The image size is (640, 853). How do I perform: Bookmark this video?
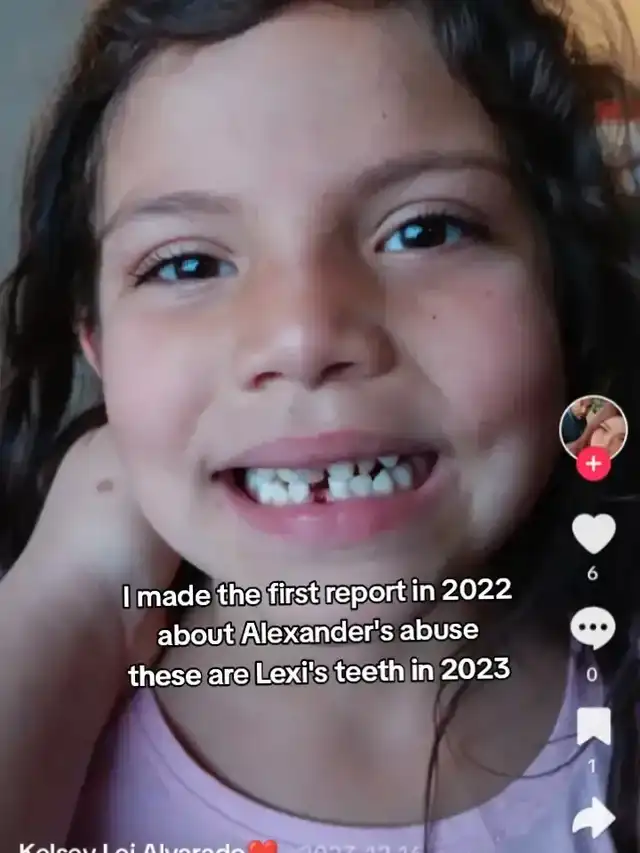[x=593, y=725]
